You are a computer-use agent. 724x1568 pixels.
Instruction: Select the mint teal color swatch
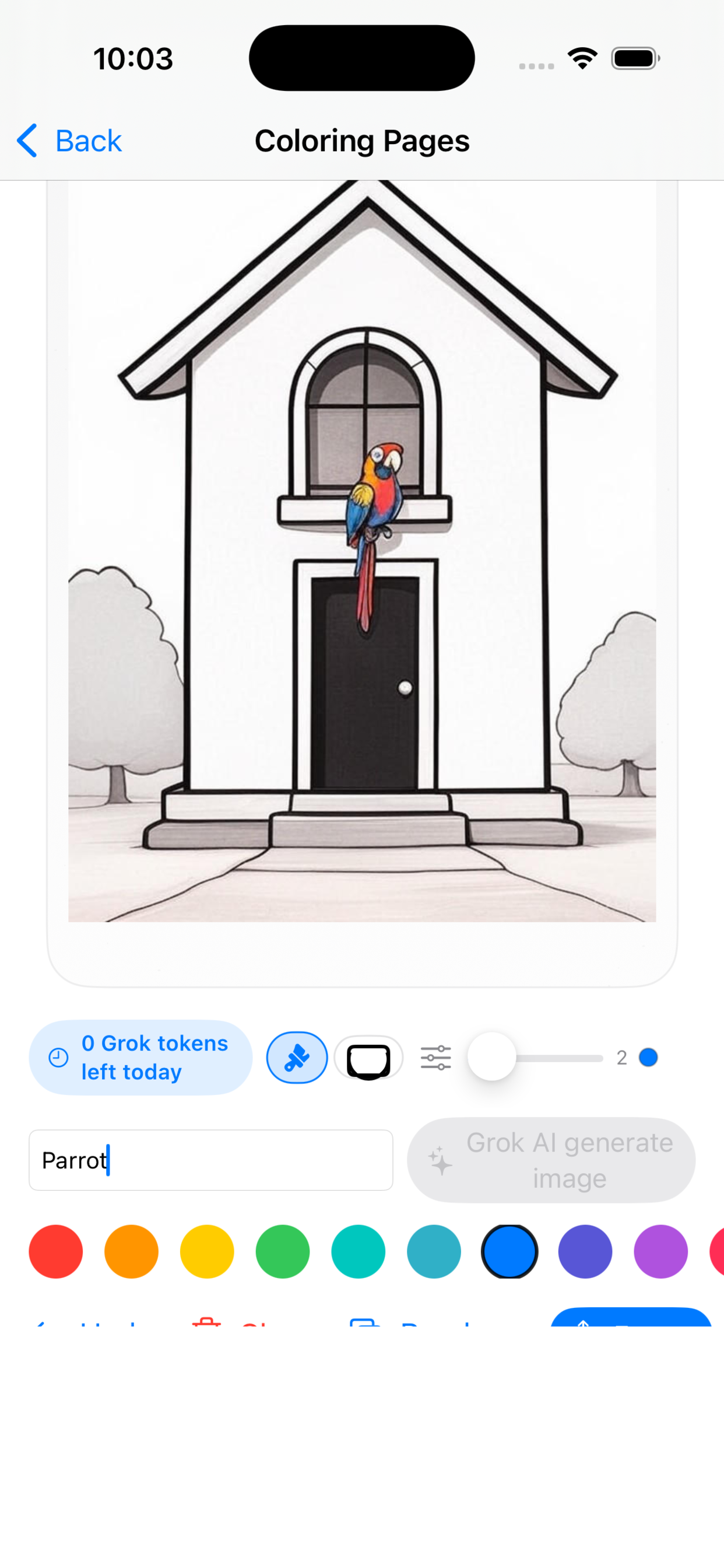359,1251
